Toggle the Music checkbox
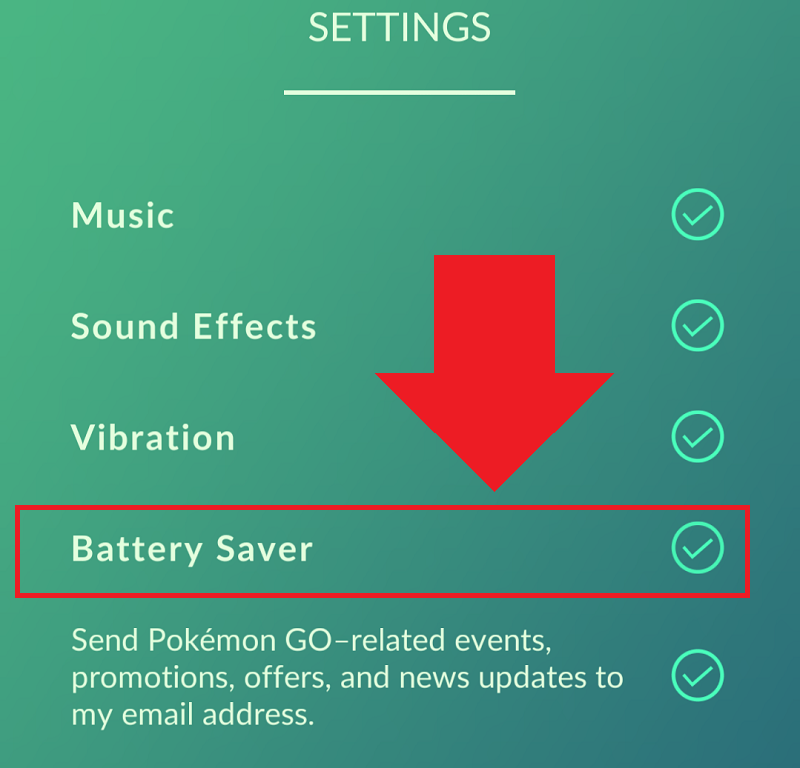Screen dimensions: 800x768 697,215
